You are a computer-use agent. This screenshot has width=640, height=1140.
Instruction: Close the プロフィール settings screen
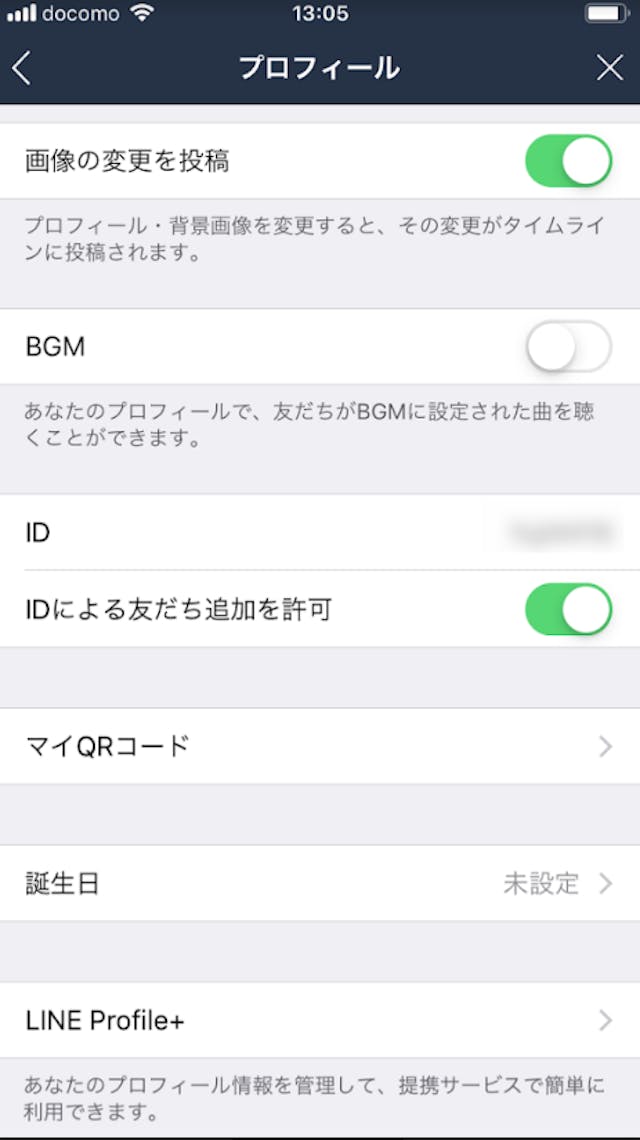tap(609, 68)
